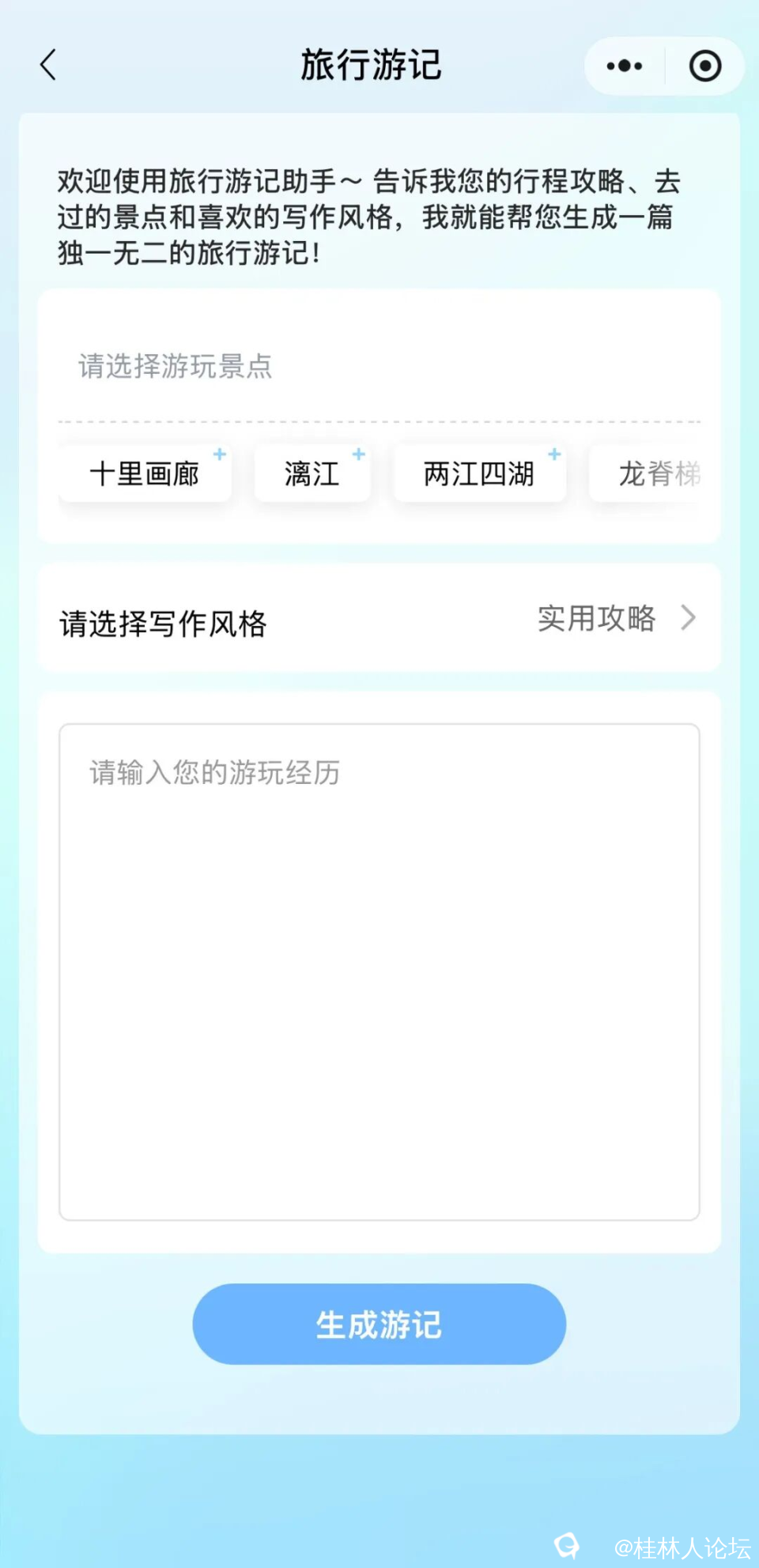Screen dimensions: 759x1568
Task: Expand the writing style chevron arrow
Action: tap(690, 620)
